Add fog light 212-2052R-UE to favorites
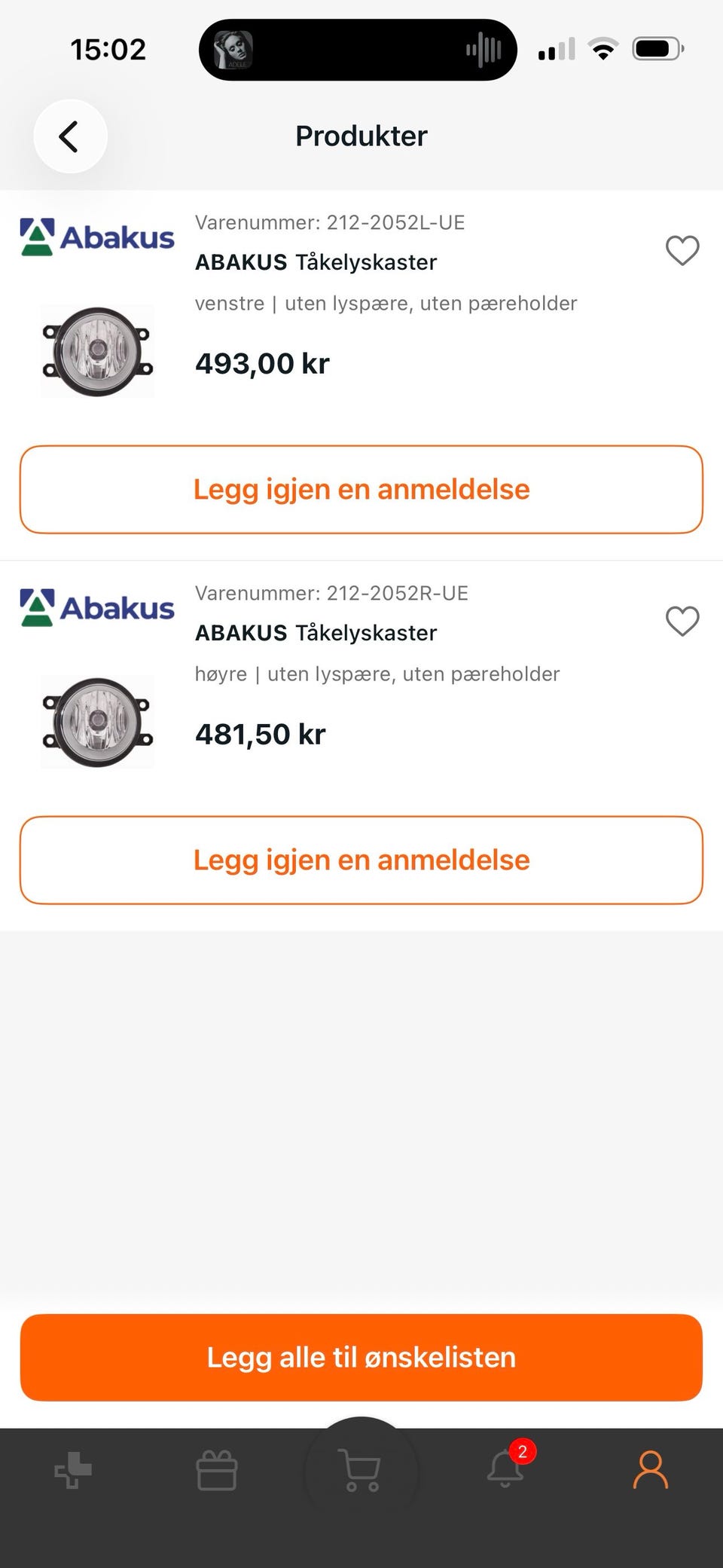The image size is (723, 1568). click(x=682, y=621)
